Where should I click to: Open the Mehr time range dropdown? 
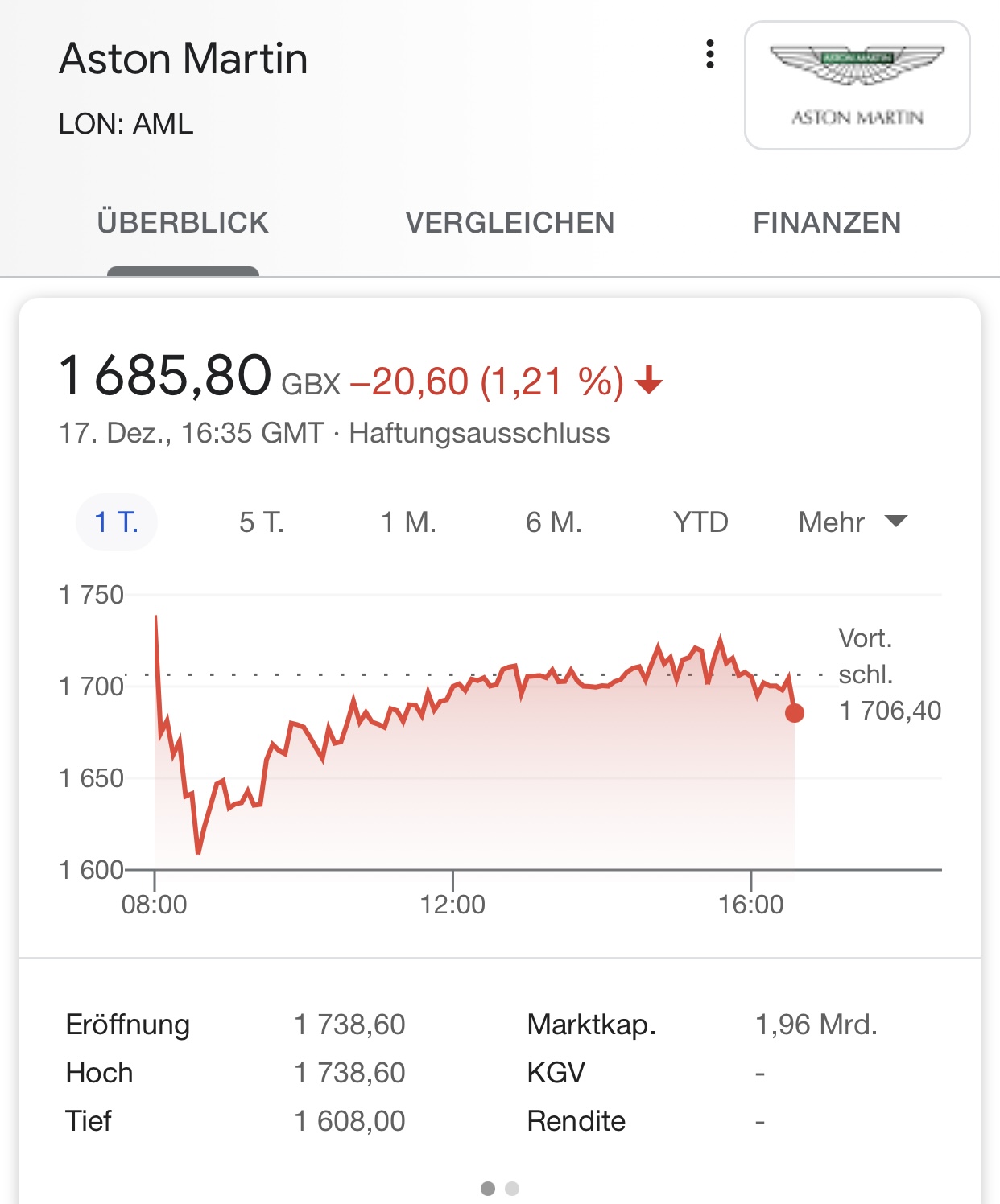point(830,522)
